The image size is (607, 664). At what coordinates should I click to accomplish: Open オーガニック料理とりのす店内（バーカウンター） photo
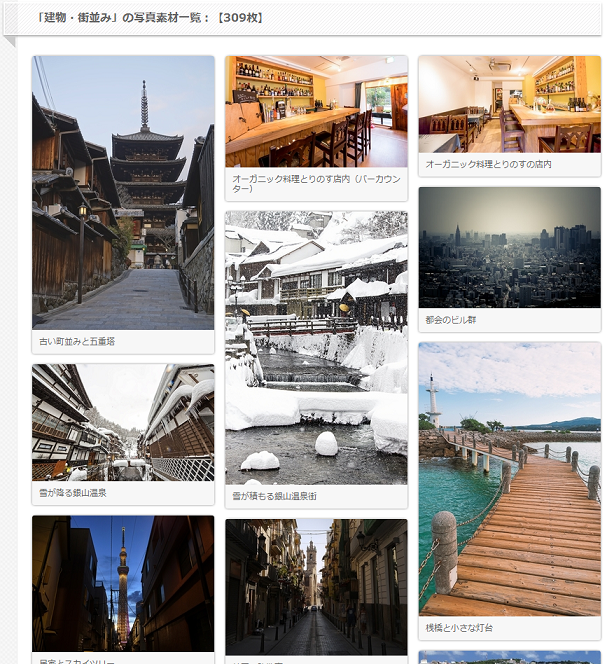click(316, 111)
